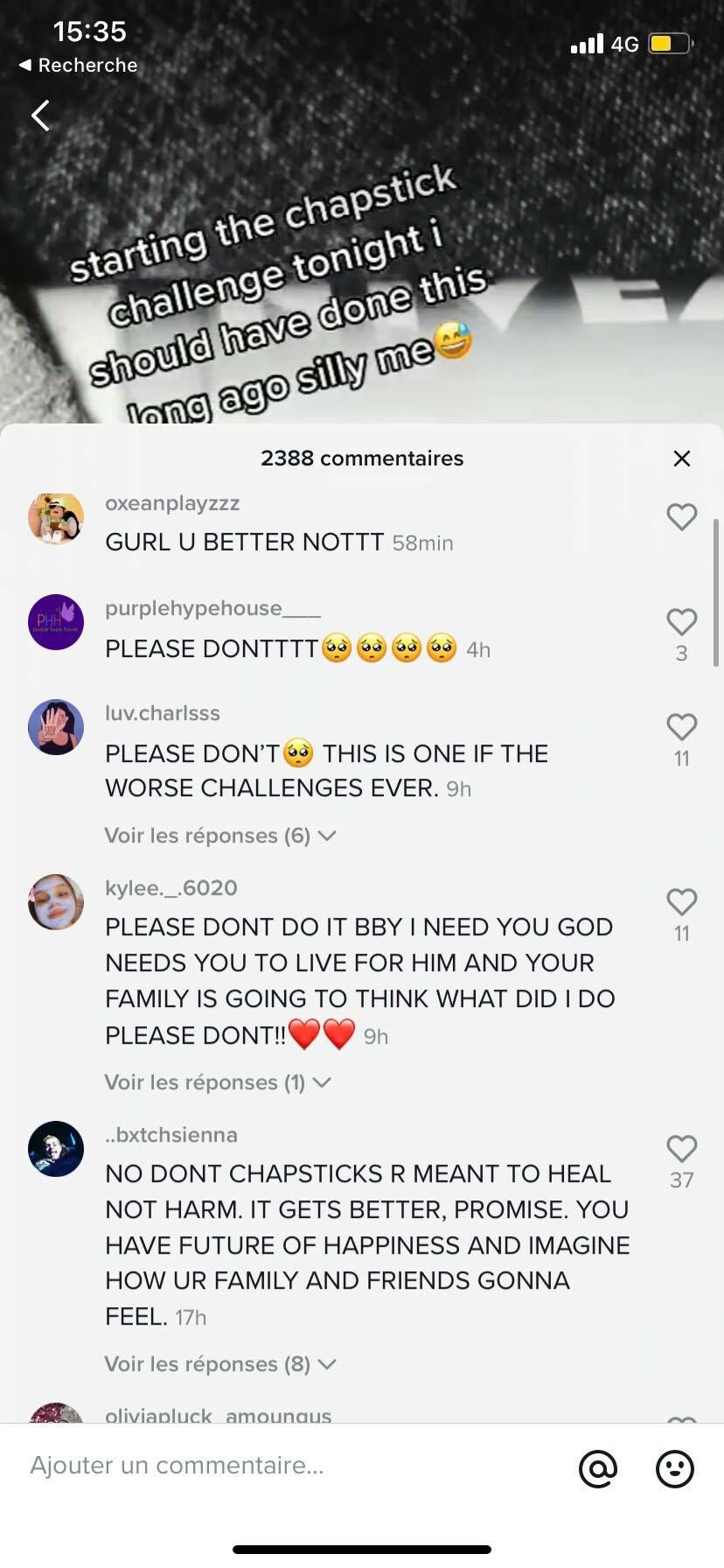Image resolution: width=724 pixels, height=1568 pixels.
Task: View the ..bxtchsienna username profile
Action: point(171,1135)
